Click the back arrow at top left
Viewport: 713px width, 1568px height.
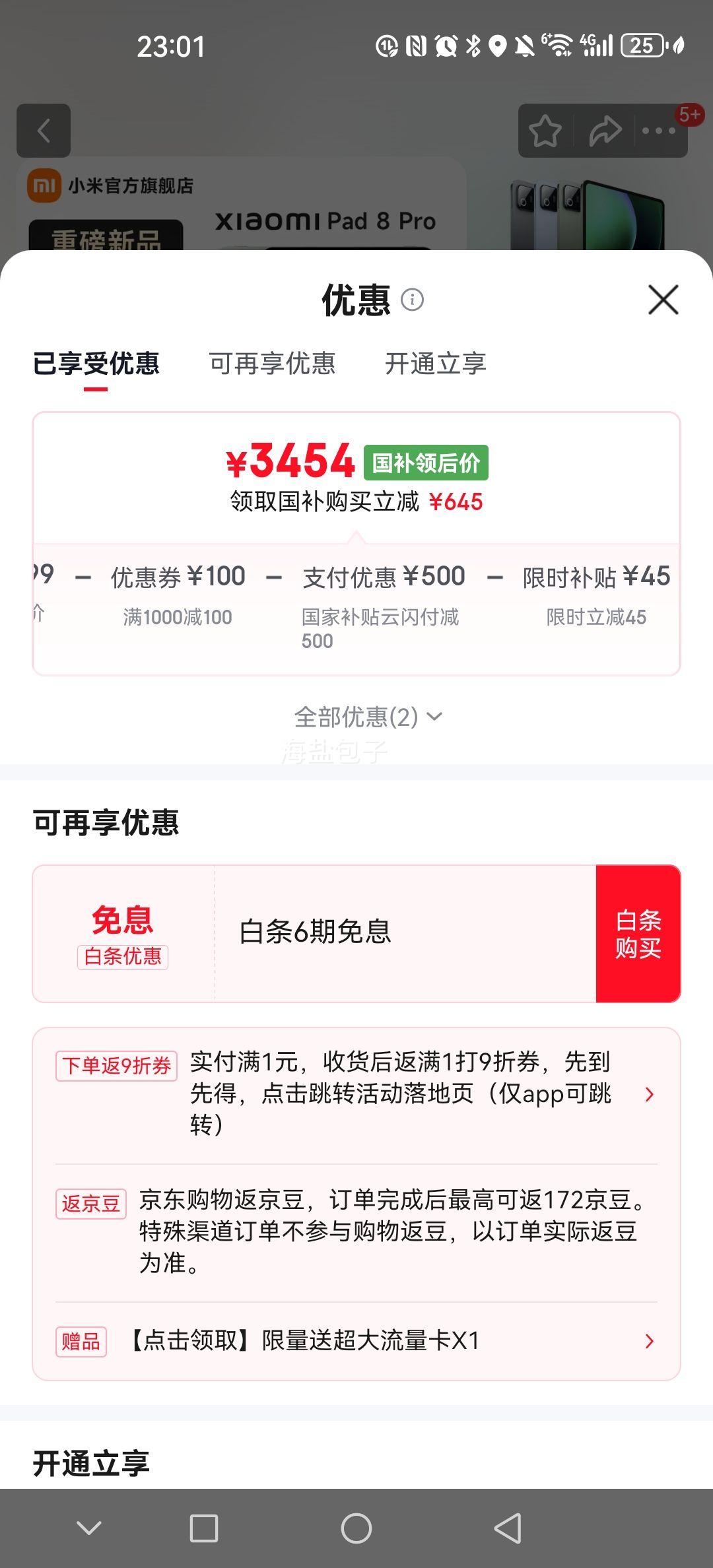[x=44, y=131]
